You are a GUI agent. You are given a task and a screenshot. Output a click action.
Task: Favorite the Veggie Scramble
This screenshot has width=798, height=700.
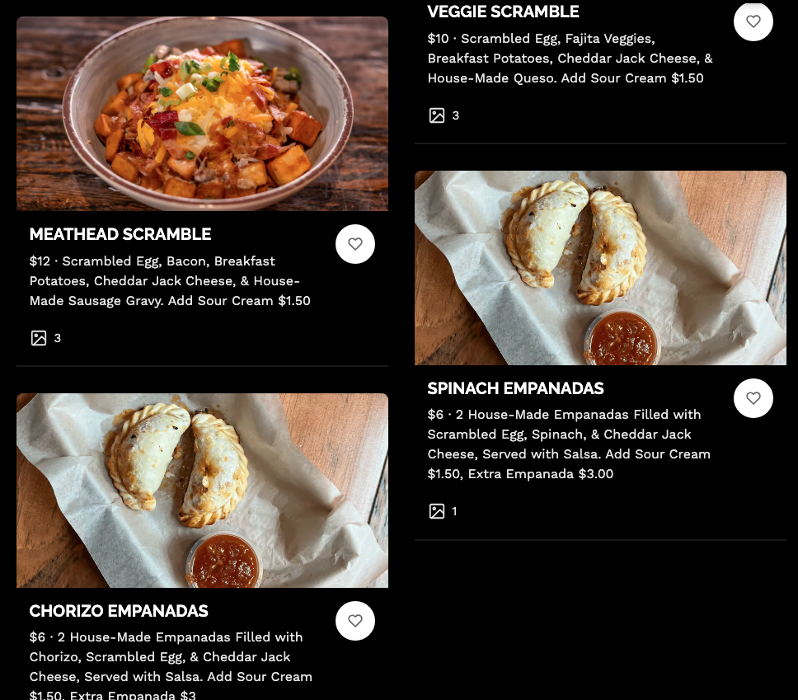pyautogui.click(x=753, y=21)
